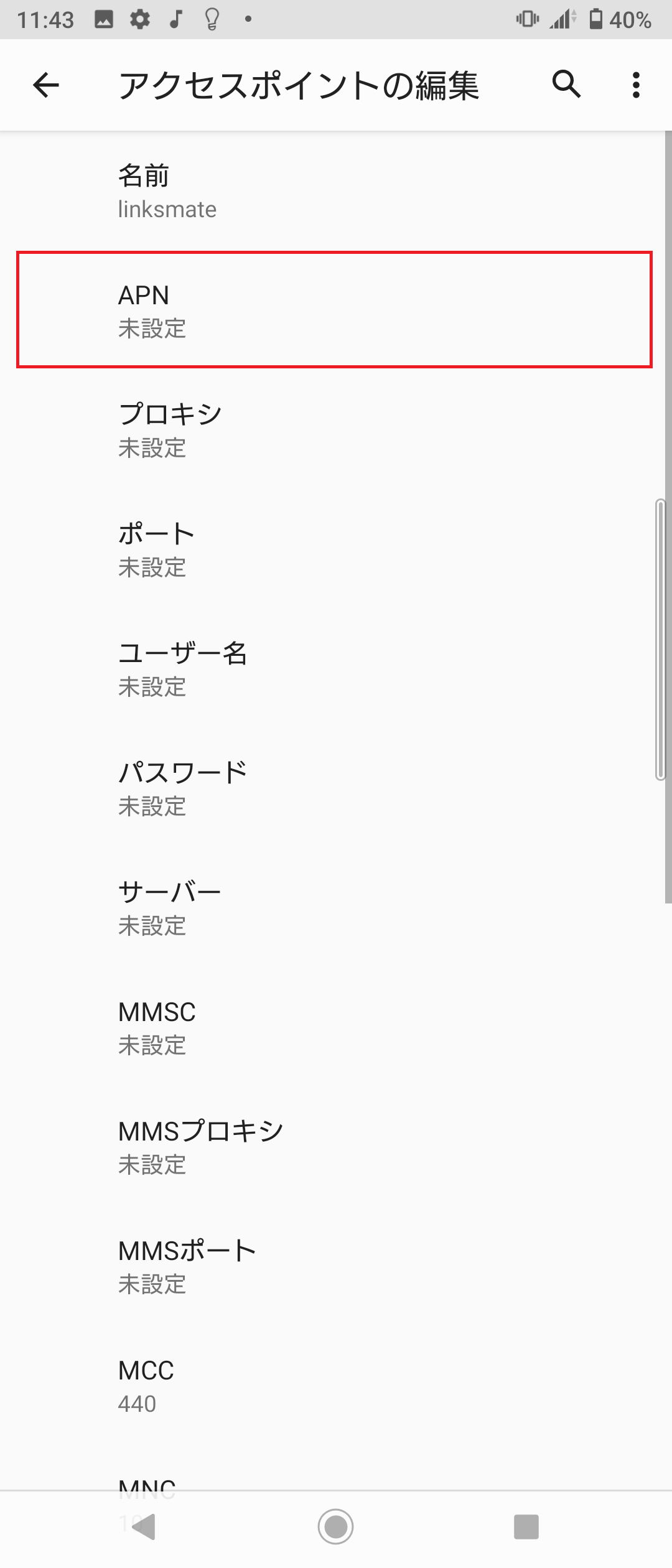Open the MMSプロキシ setting
Viewport: 672px width, 1568px height.
pos(336,1147)
